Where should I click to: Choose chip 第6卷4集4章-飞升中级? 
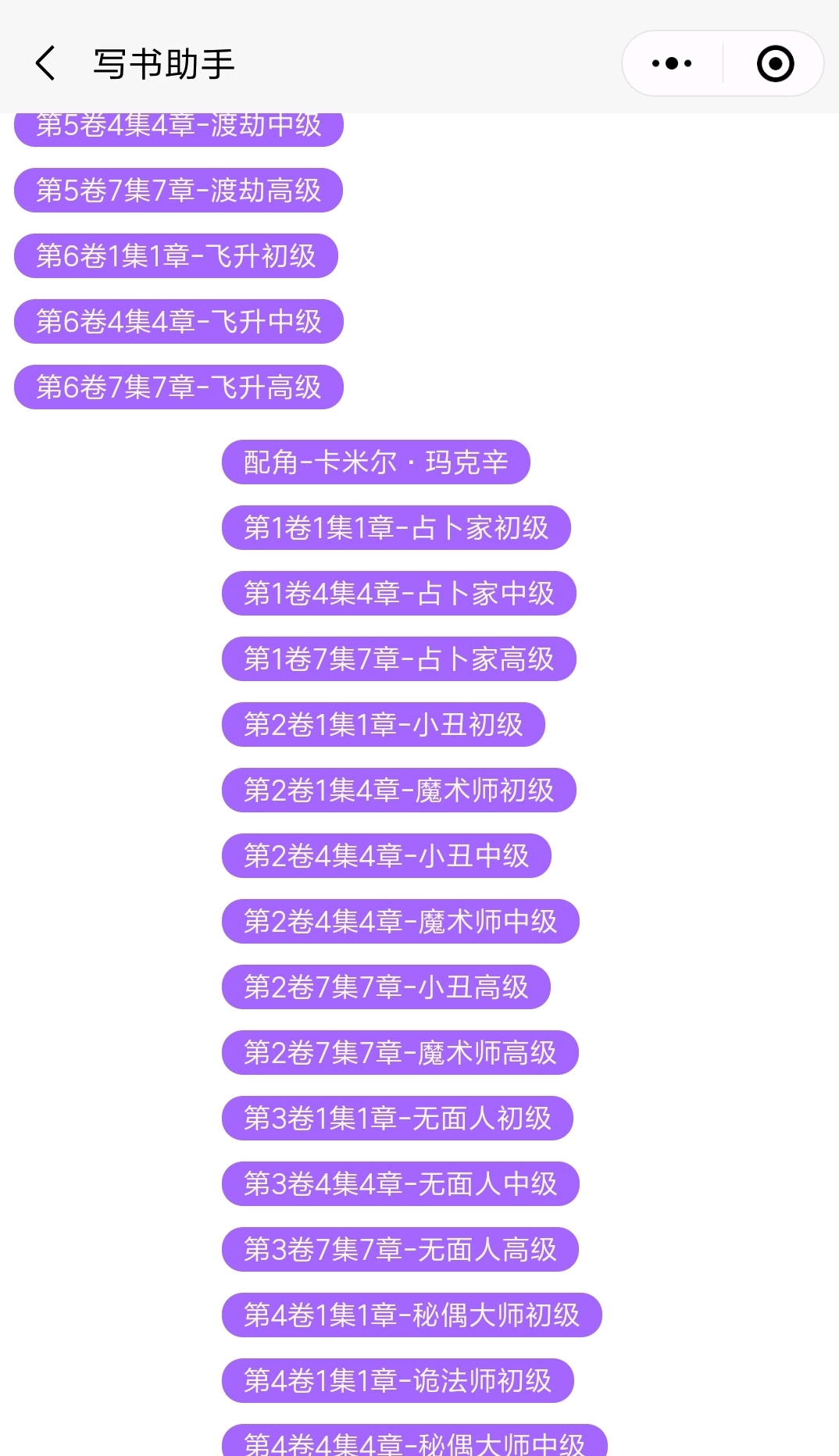tap(179, 321)
